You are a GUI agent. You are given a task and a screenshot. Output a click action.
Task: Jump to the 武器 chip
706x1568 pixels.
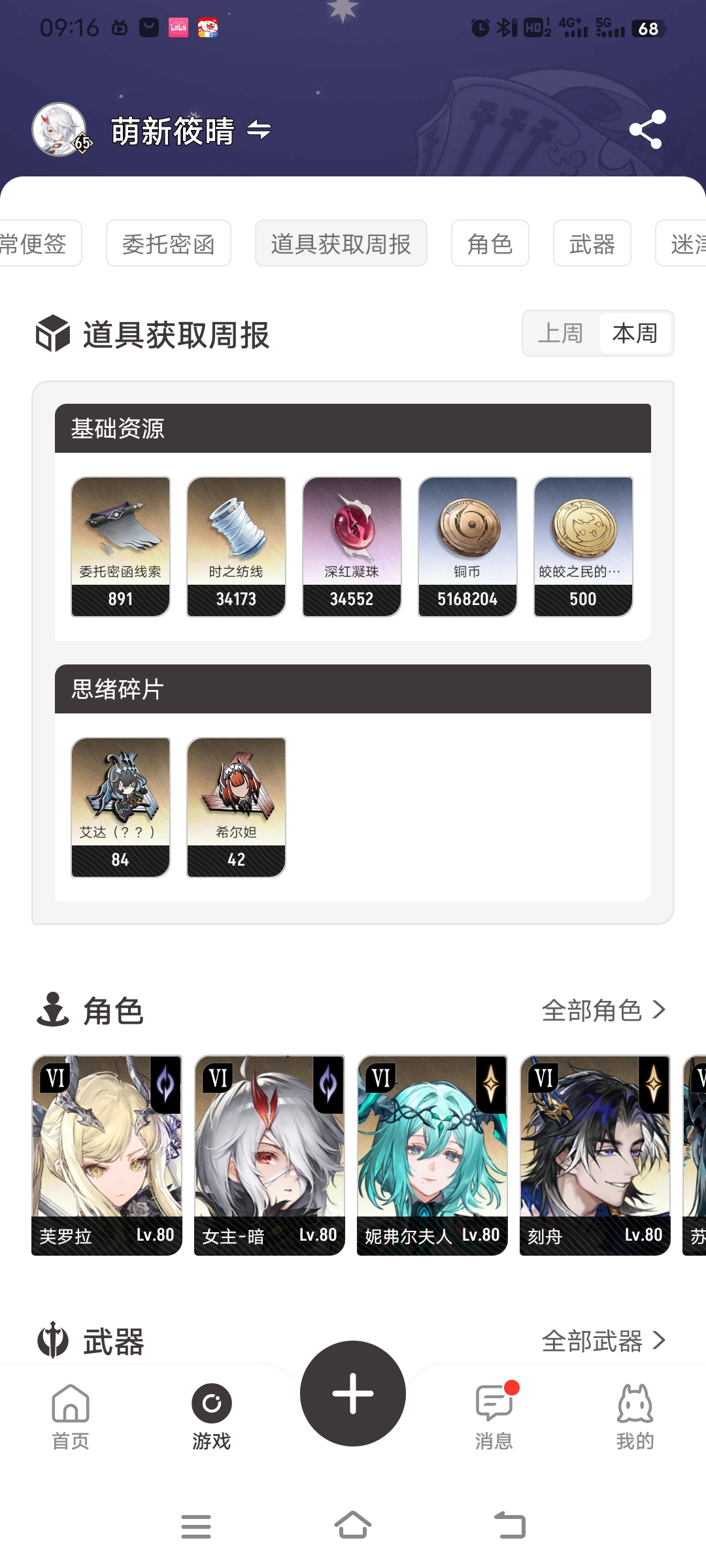(x=592, y=243)
